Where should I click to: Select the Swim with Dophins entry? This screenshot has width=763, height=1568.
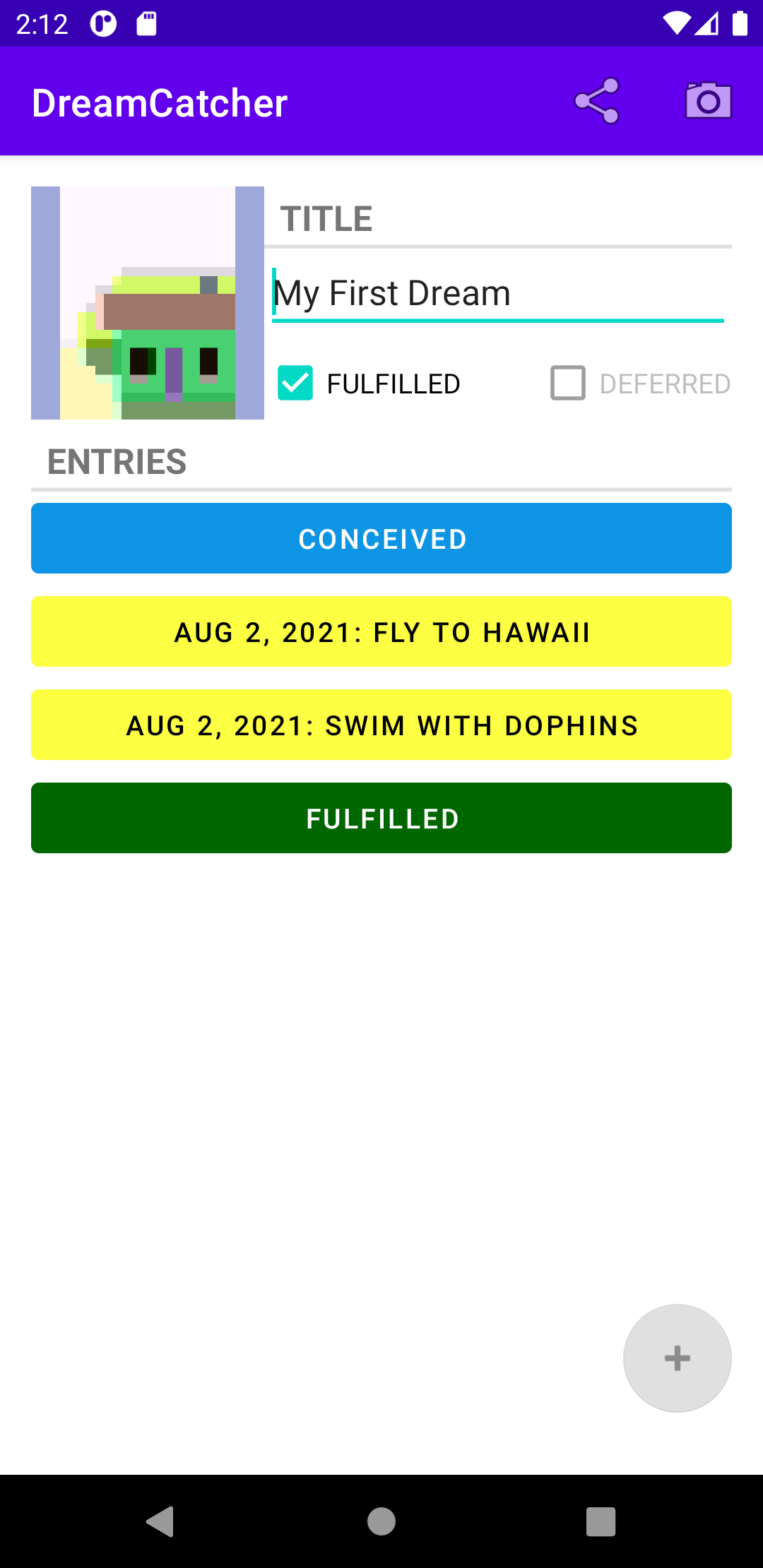pyautogui.click(x=381, y=725)
